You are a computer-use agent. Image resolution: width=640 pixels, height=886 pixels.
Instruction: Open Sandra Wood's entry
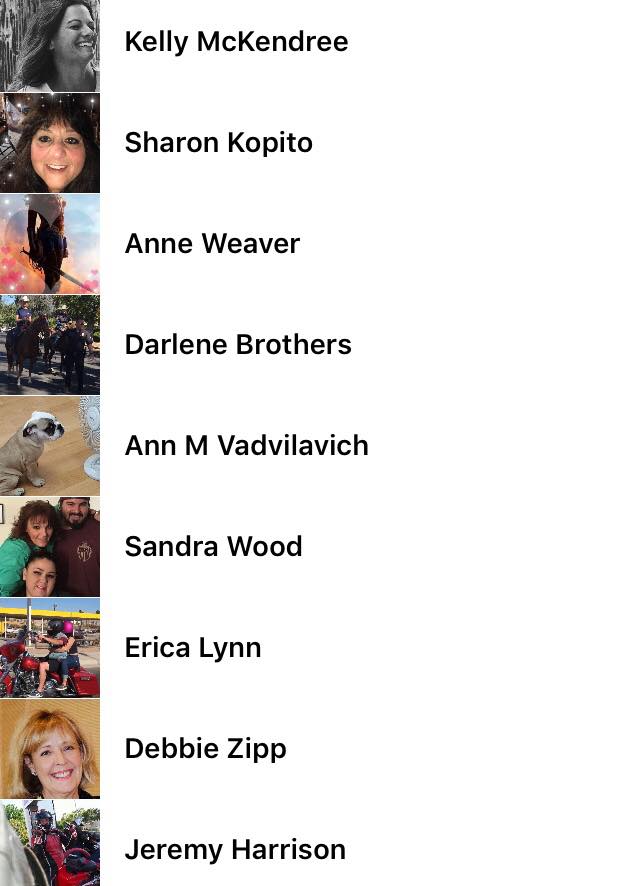coord(320,547)
